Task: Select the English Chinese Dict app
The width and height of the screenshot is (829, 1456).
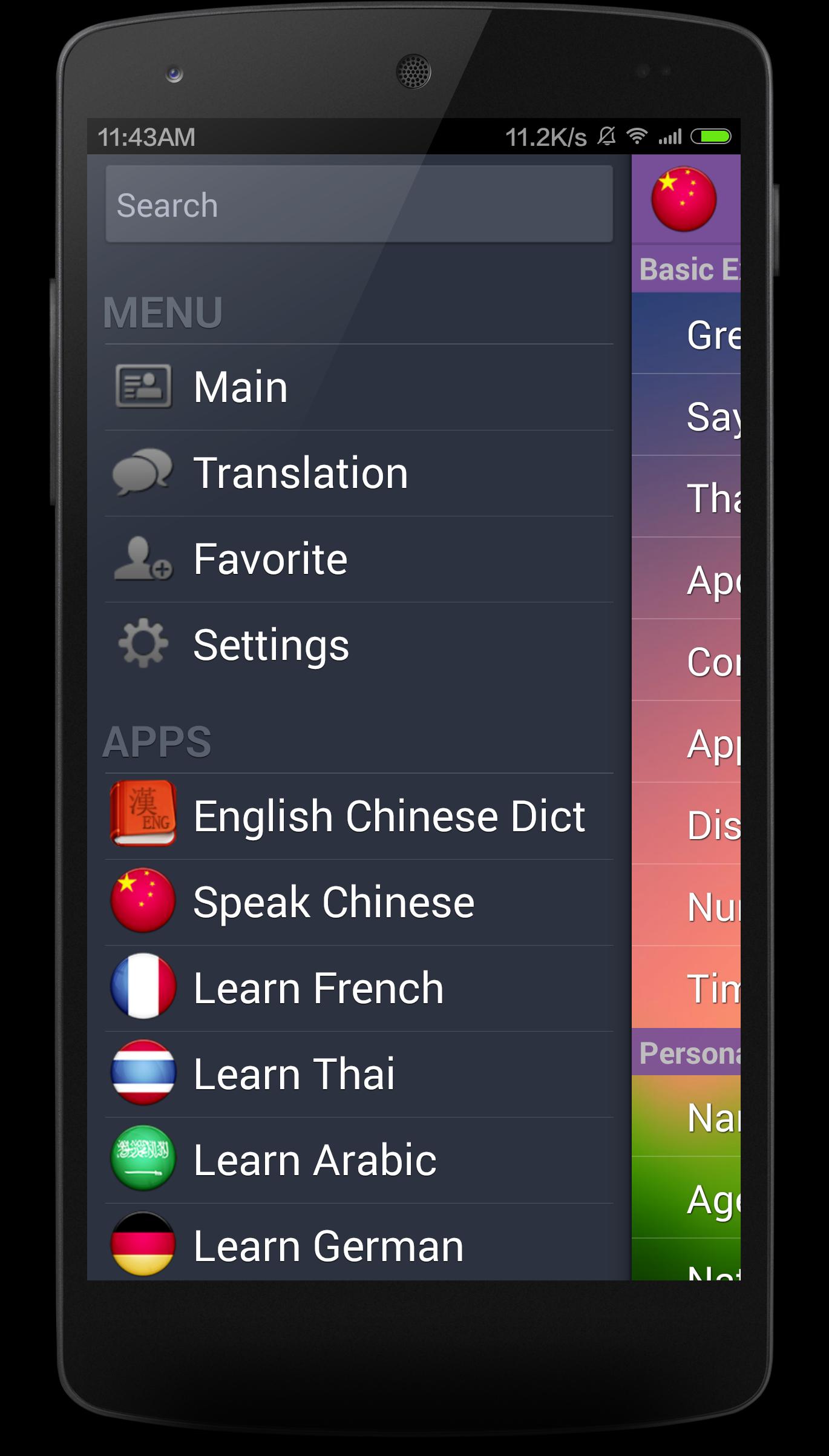Action: (359, 816)
